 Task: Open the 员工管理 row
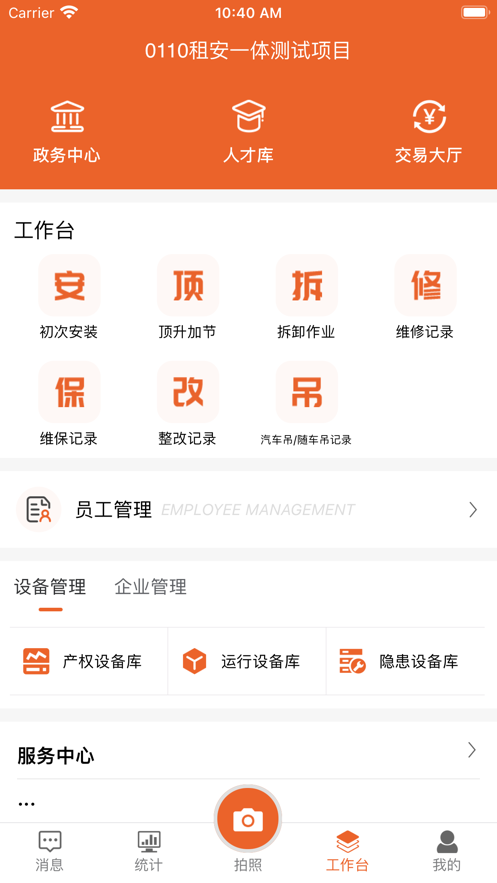tap(248, 510)
